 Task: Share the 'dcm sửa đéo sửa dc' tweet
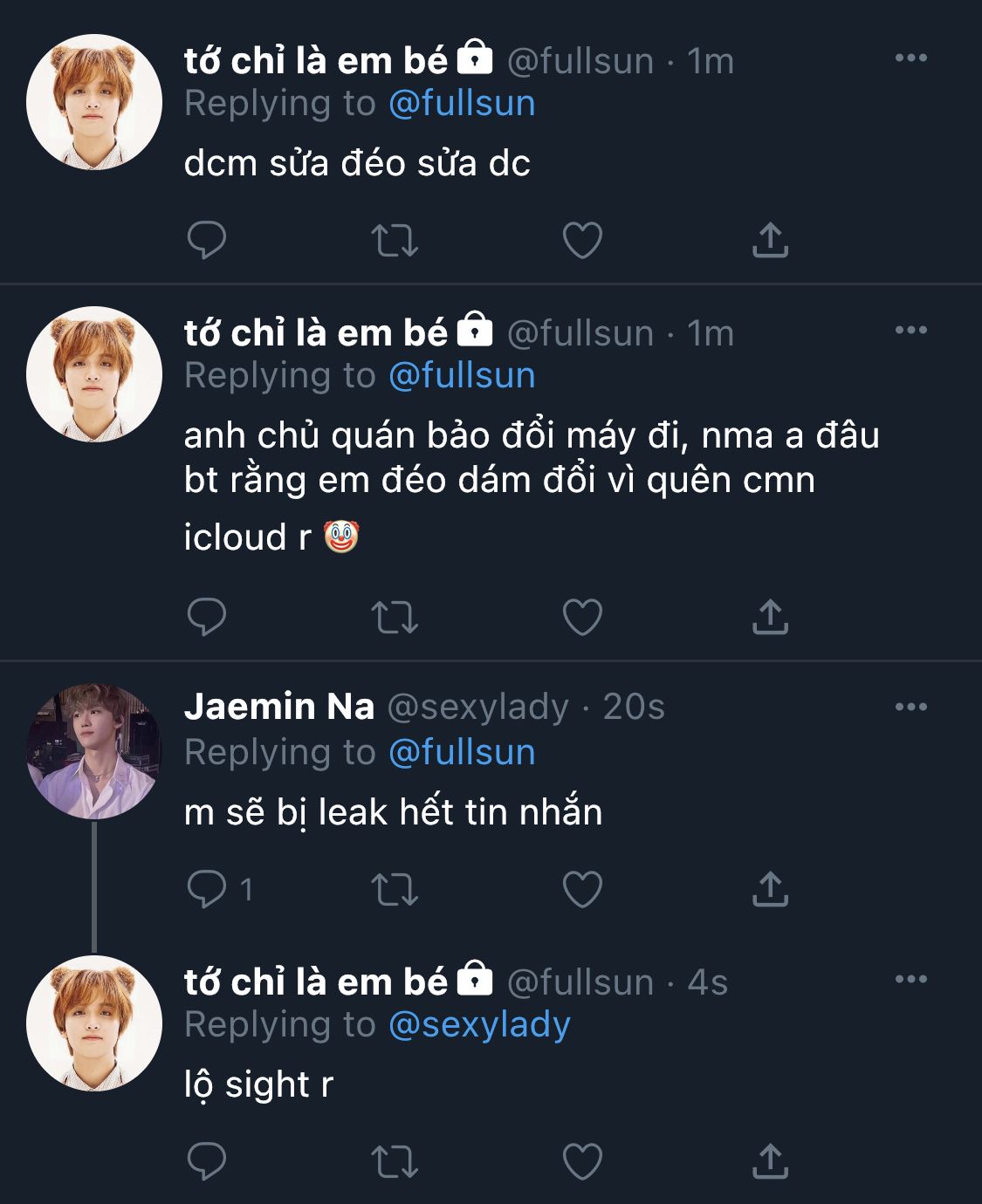coord(770,240)
